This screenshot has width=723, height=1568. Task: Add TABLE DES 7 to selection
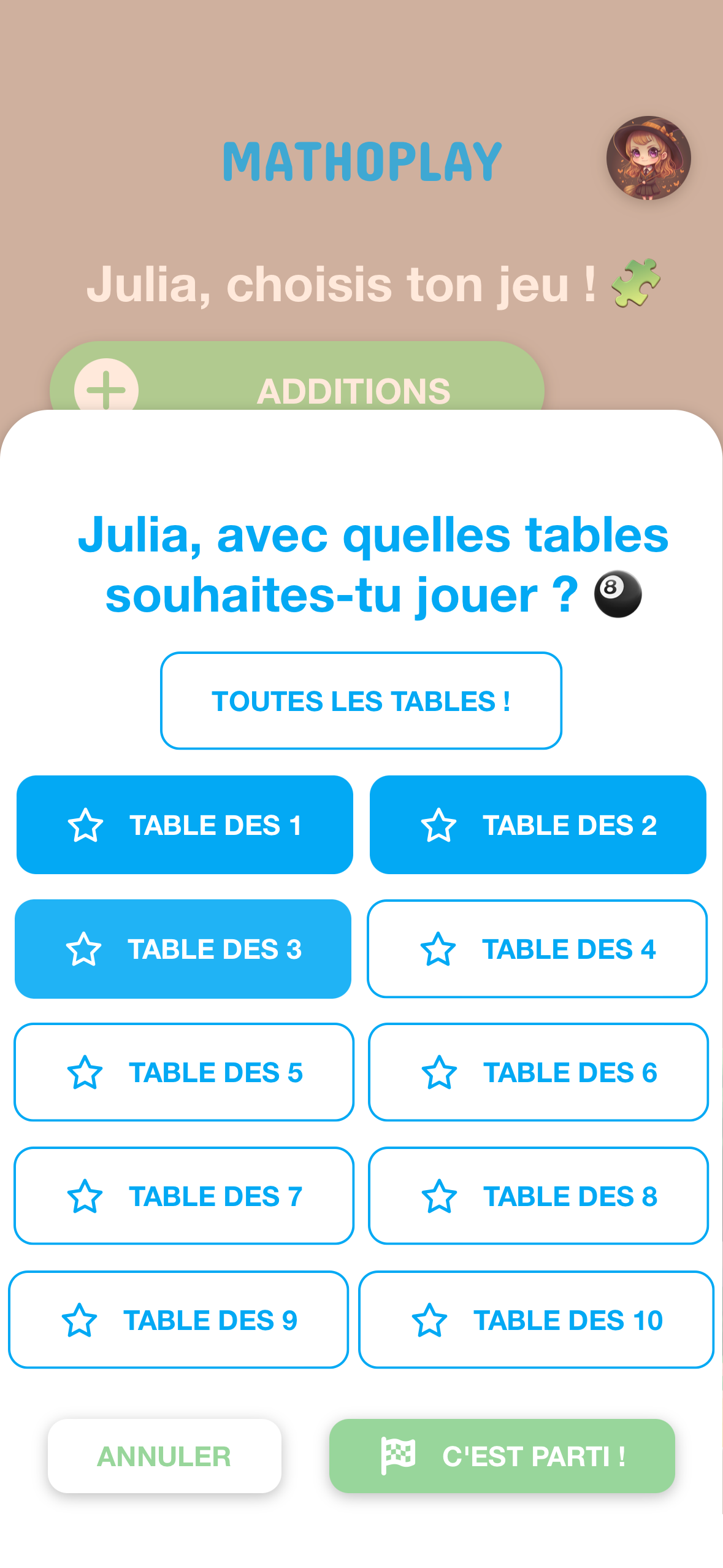point(184,1196)
